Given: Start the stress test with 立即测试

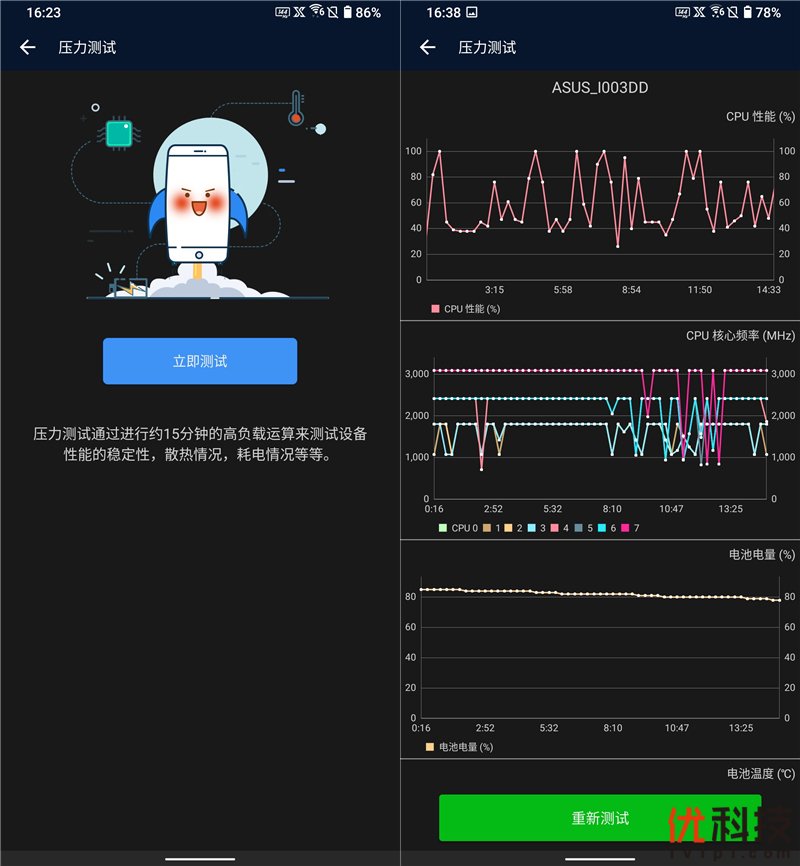Looking at the screenshot, I should point(200,361).
